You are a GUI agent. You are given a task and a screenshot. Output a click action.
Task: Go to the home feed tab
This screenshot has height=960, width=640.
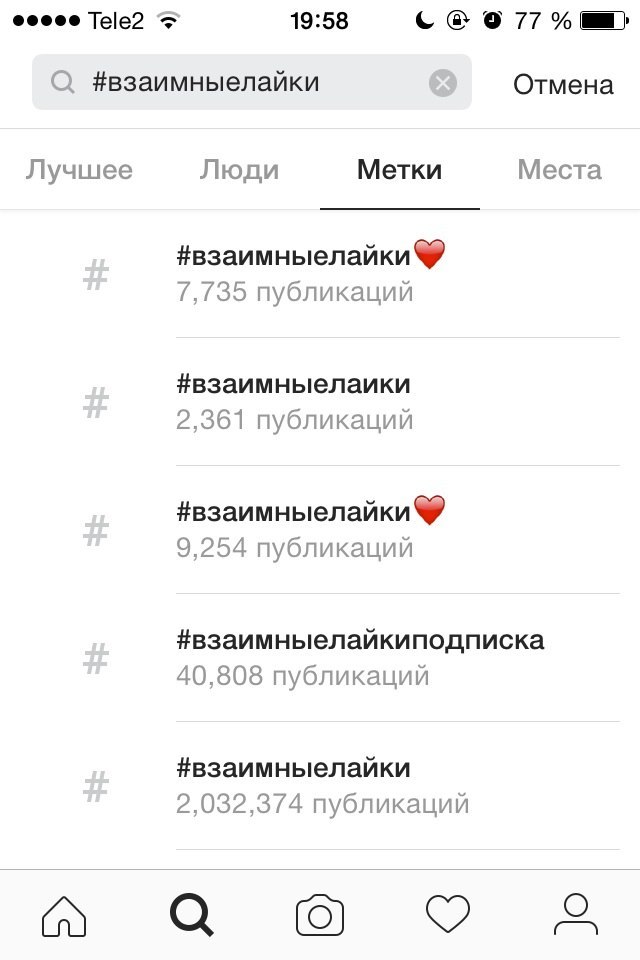click(x=64, y=915)
